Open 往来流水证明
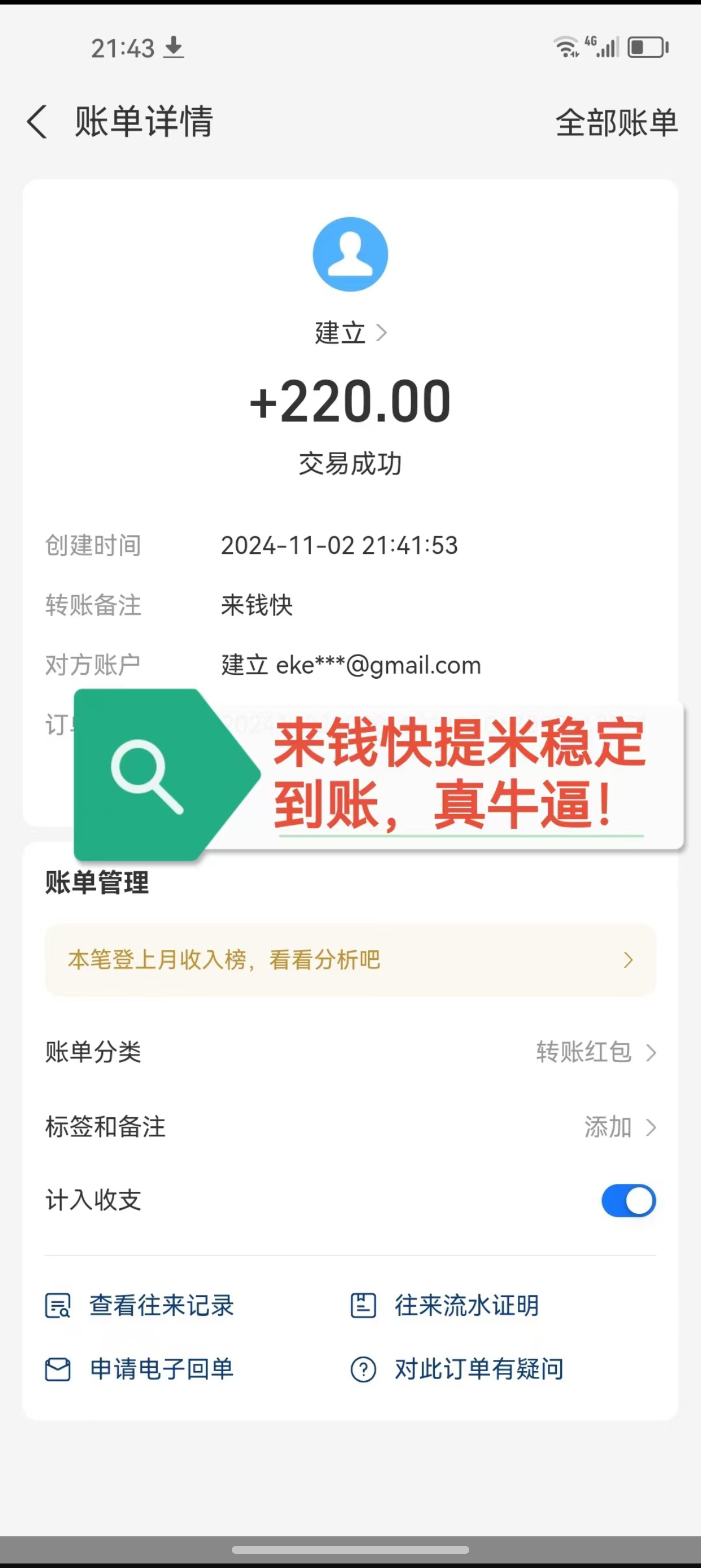Viewport: 701px width, 1568px height. point(445,1305)
